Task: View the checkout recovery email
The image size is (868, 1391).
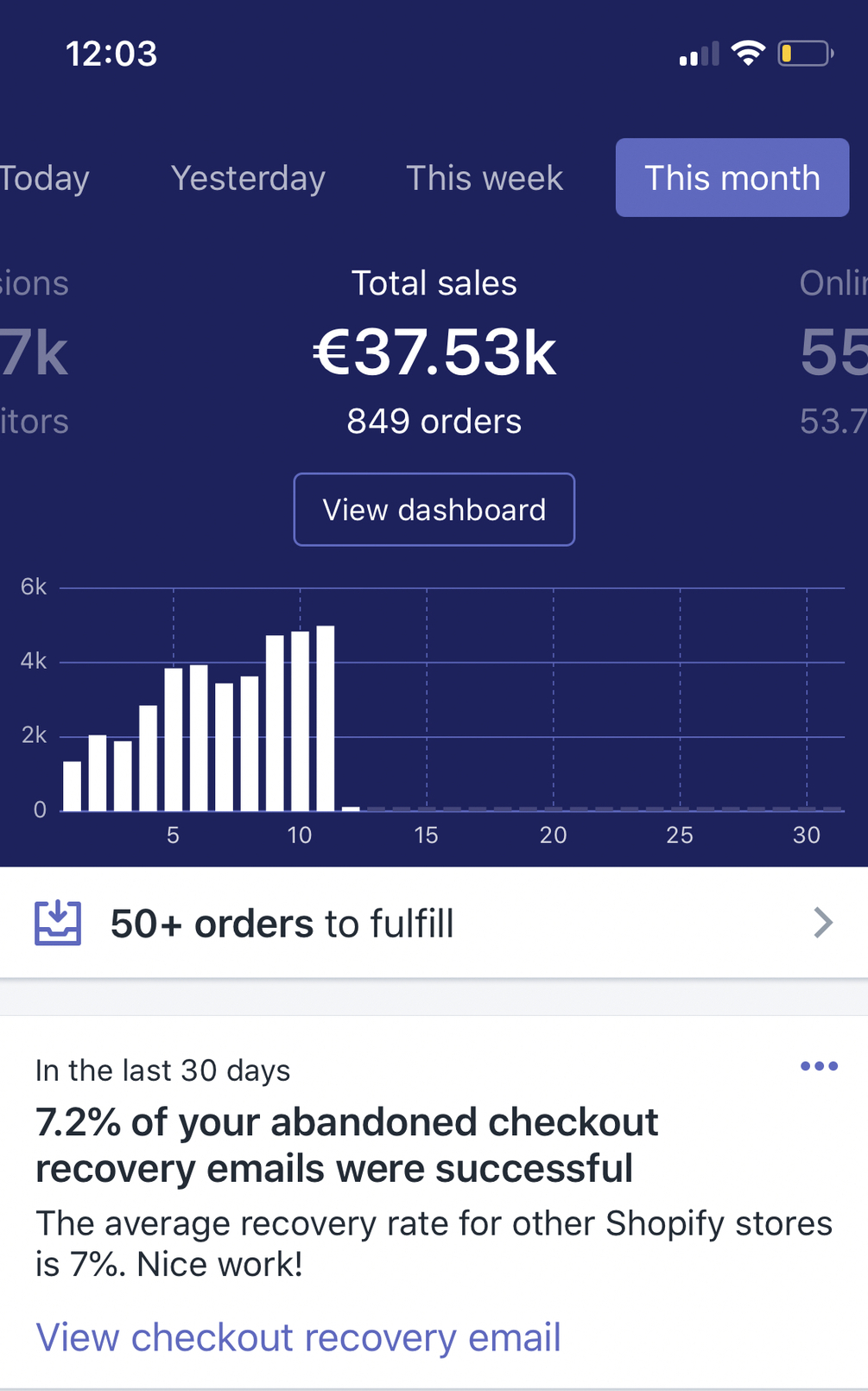Action: coord(298,1337)
